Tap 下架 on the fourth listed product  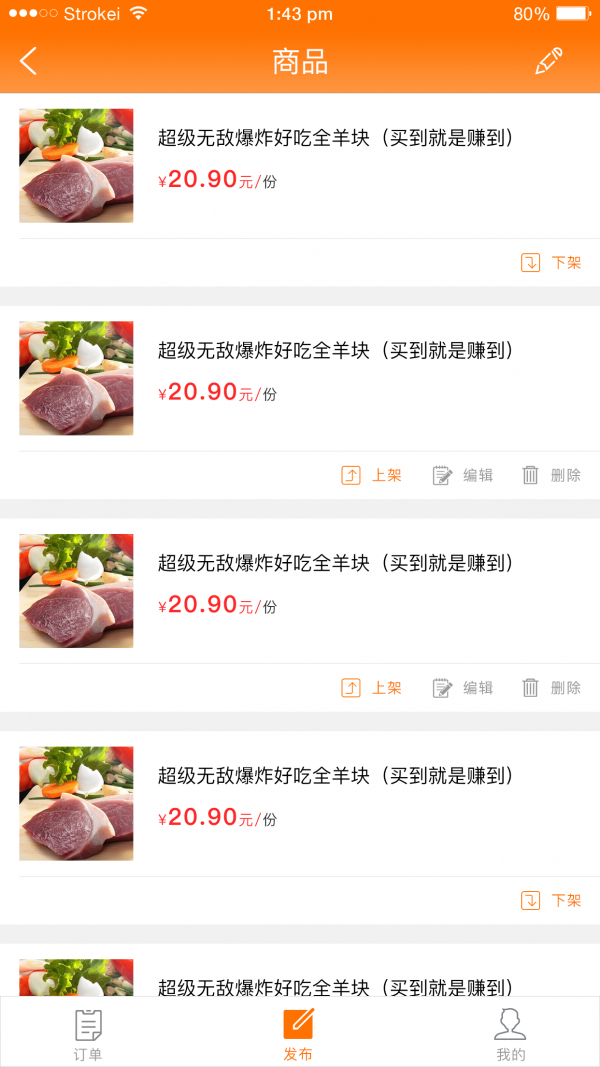(552, 901)
